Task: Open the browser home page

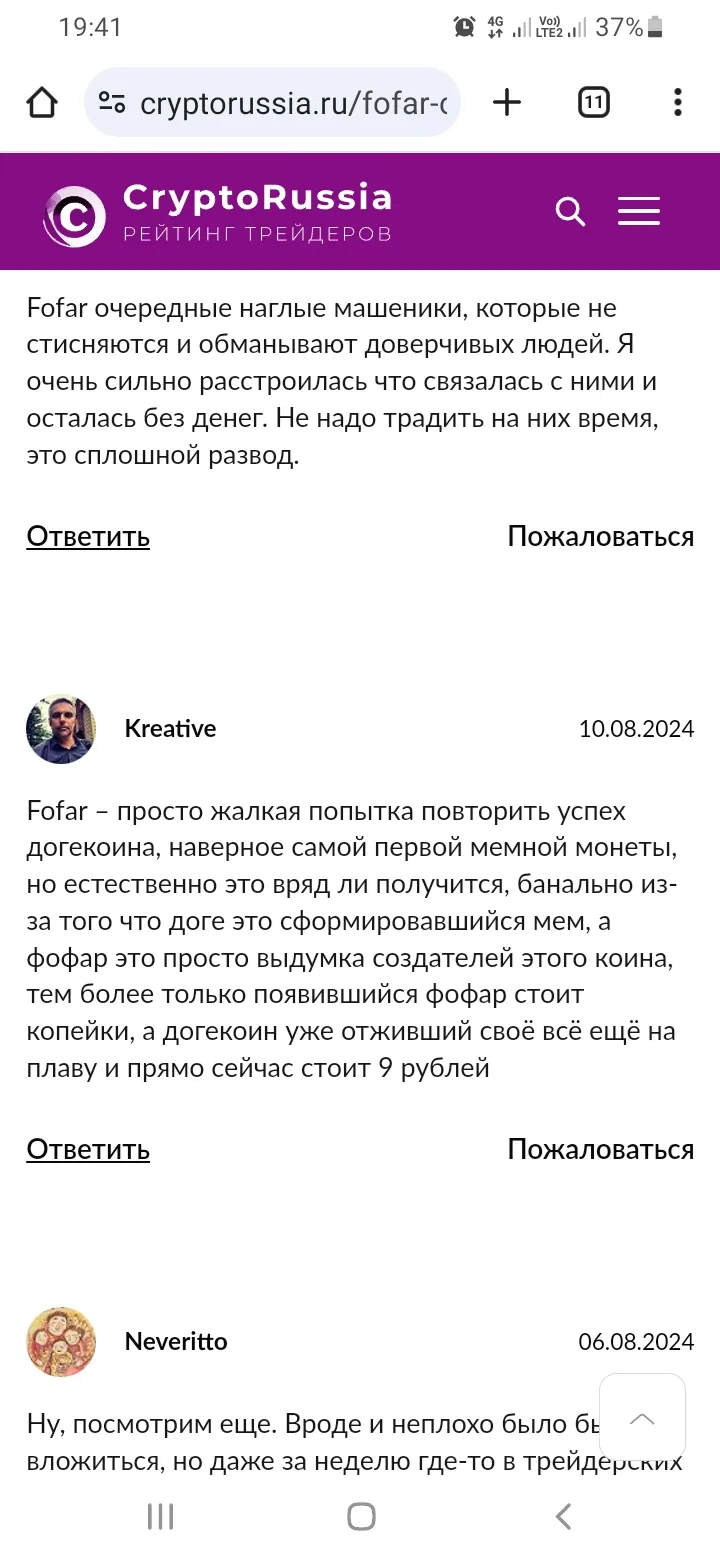Action: 42,102
